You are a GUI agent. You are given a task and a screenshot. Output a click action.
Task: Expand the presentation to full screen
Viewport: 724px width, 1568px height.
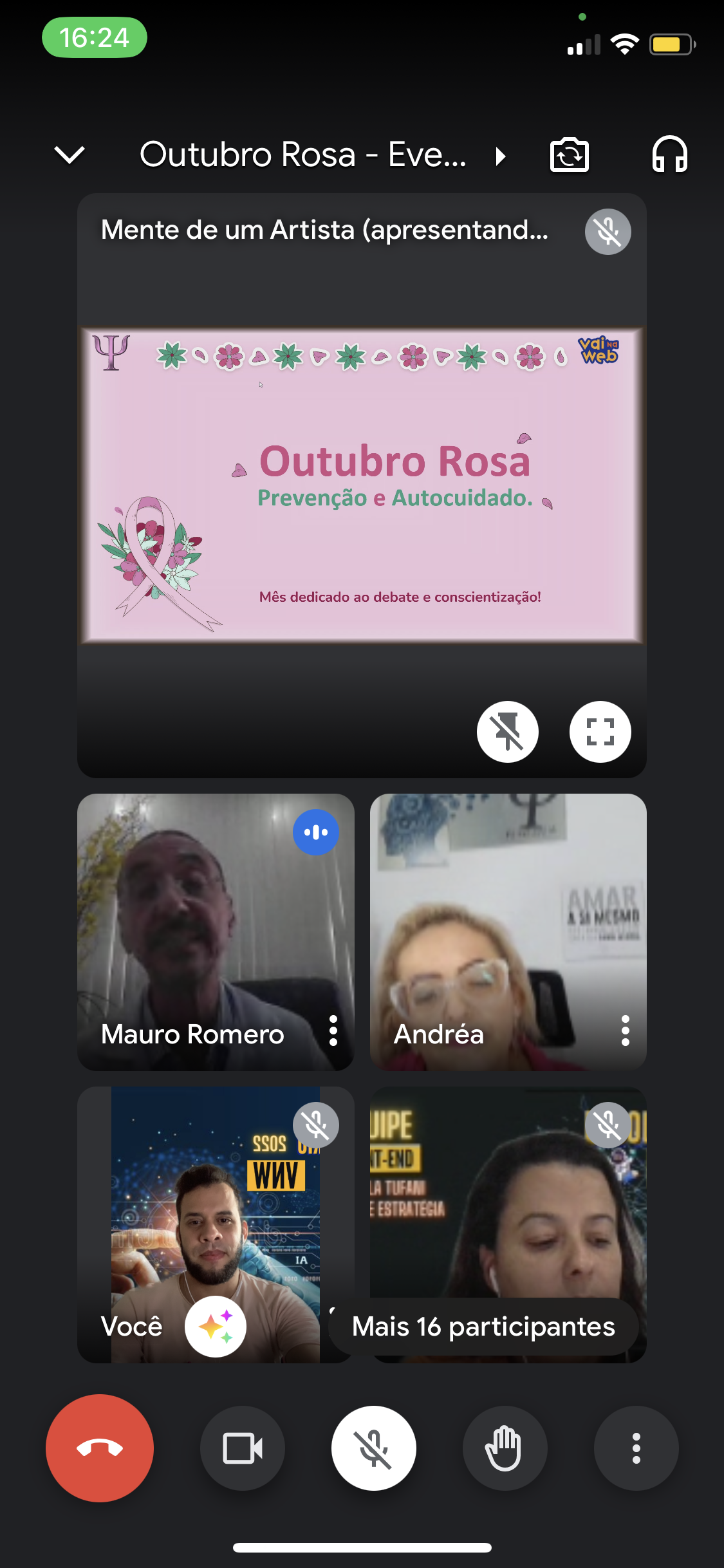click(x=600, y=731)
